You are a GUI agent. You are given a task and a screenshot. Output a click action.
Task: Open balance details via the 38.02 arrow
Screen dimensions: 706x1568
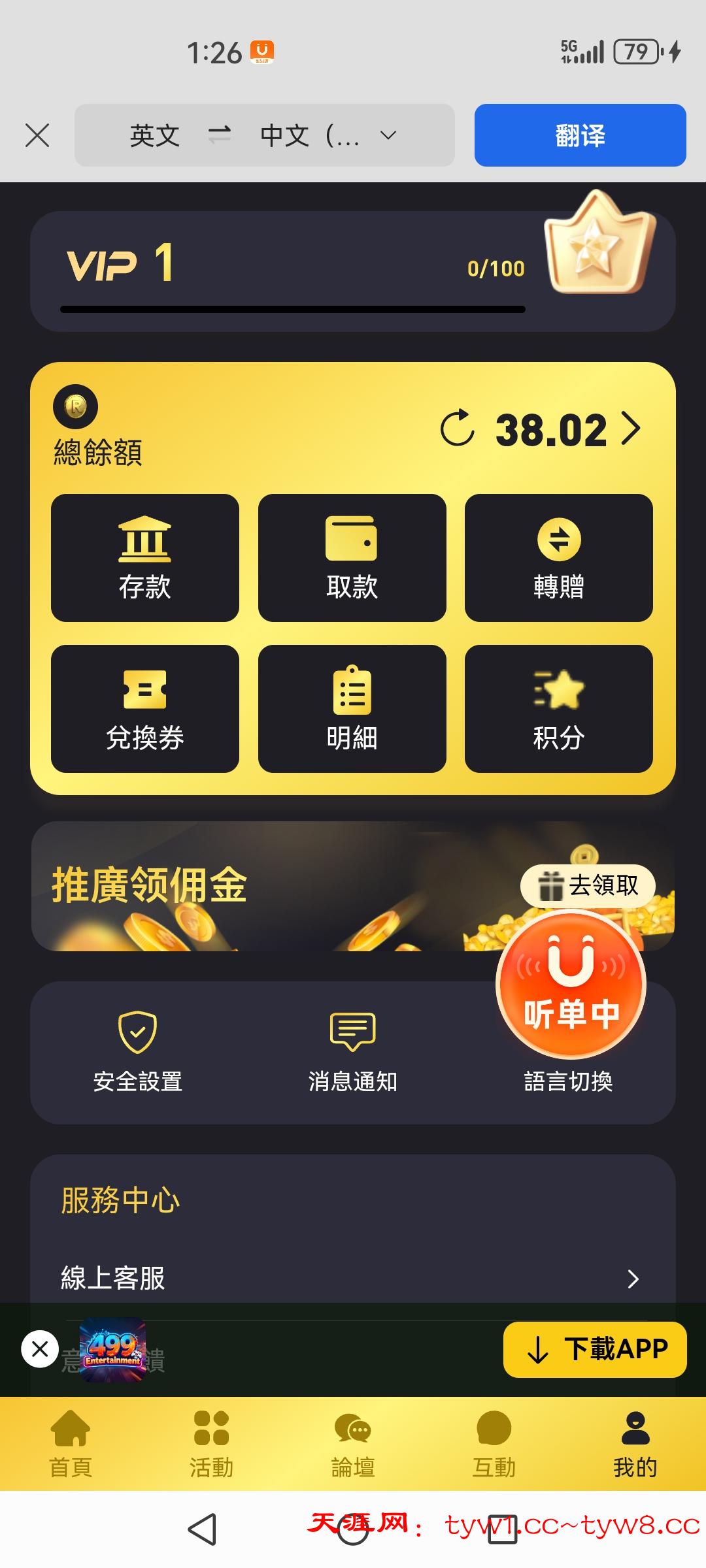tap(631, 429)
